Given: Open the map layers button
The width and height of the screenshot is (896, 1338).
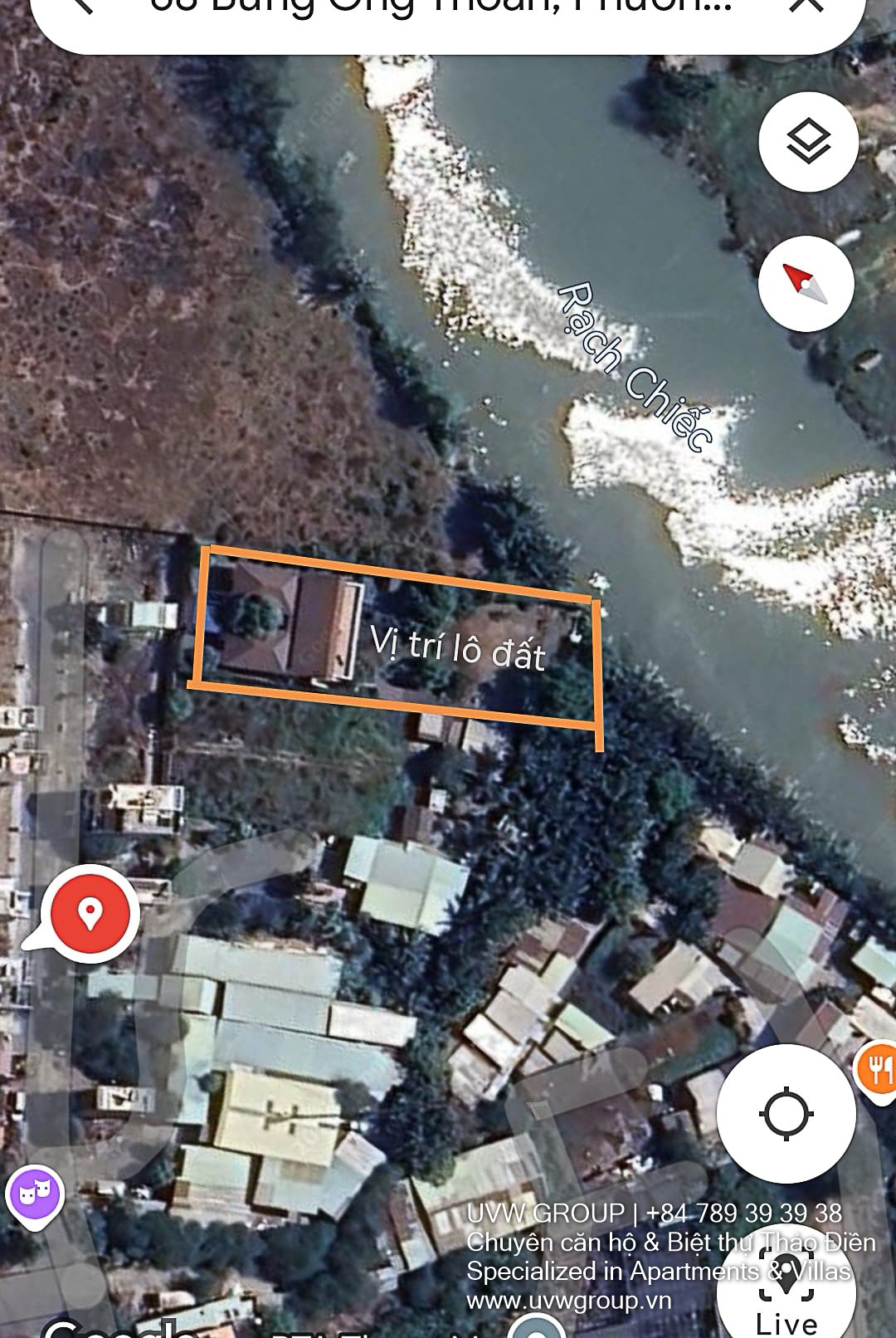Looking at the screenshot, I should tap(807, 142).
